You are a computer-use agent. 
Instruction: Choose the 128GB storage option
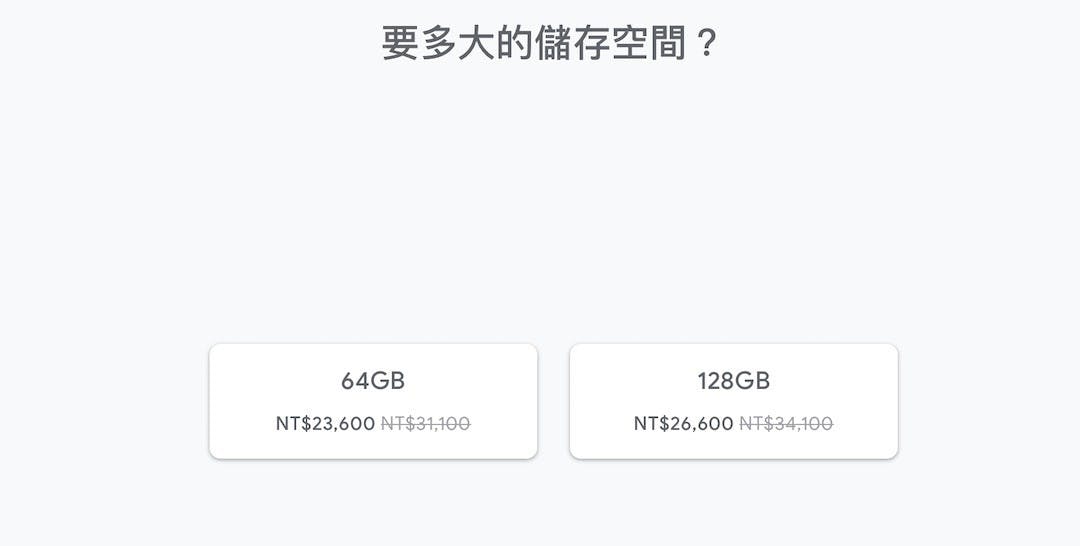733,401
